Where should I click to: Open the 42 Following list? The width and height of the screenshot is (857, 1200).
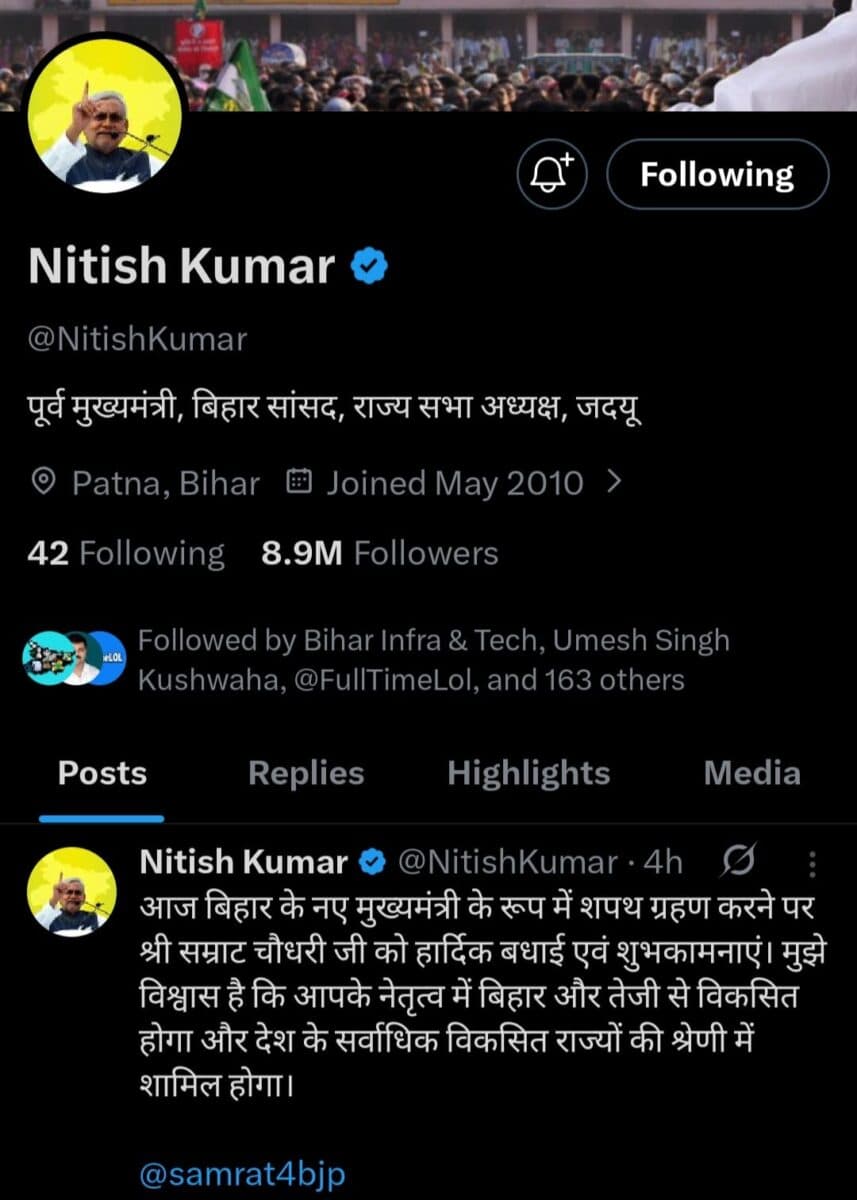(x=126, y=553)
